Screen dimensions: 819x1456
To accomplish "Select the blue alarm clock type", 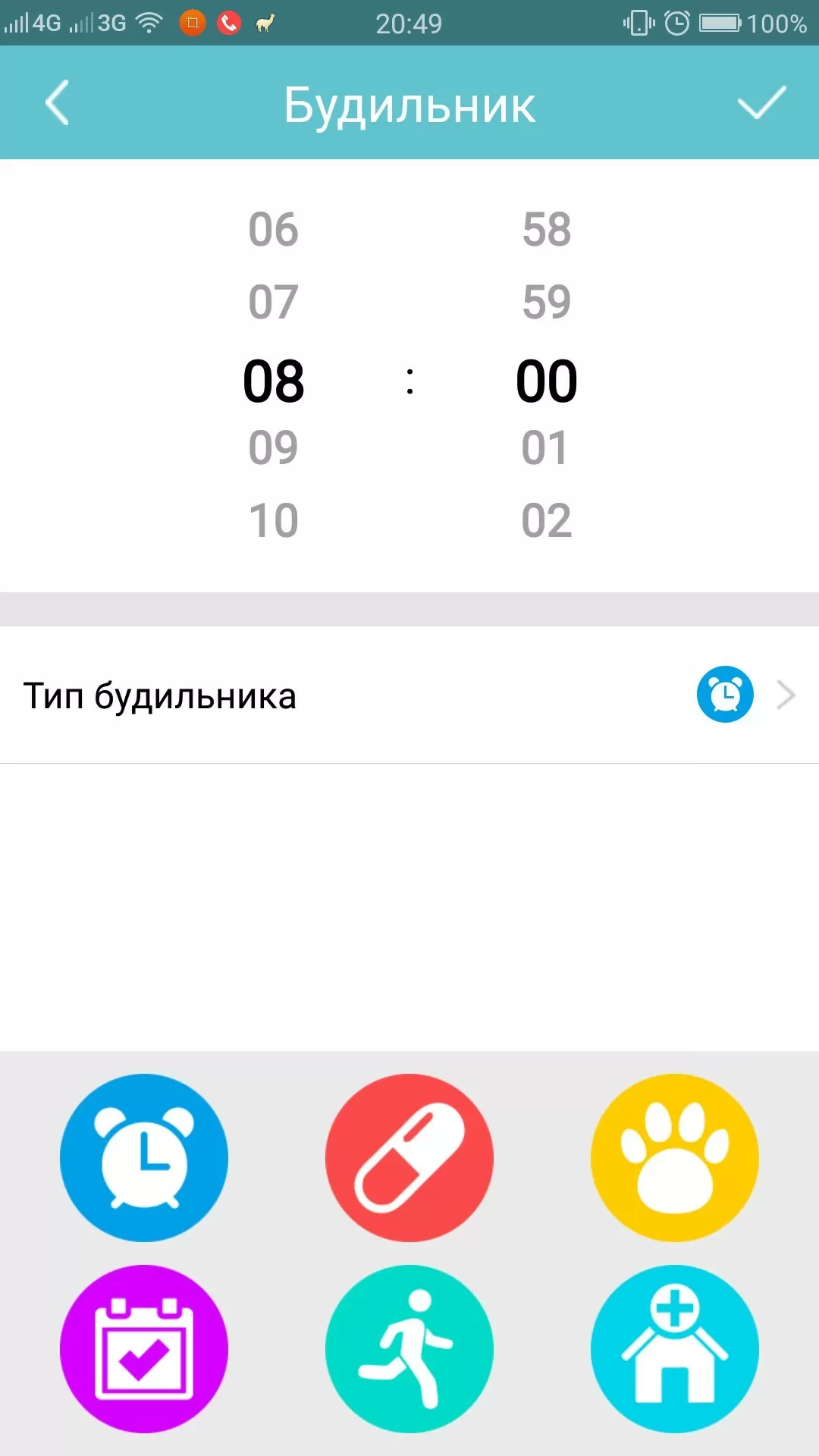I will pyautogui.click(x=144, y=1157).
